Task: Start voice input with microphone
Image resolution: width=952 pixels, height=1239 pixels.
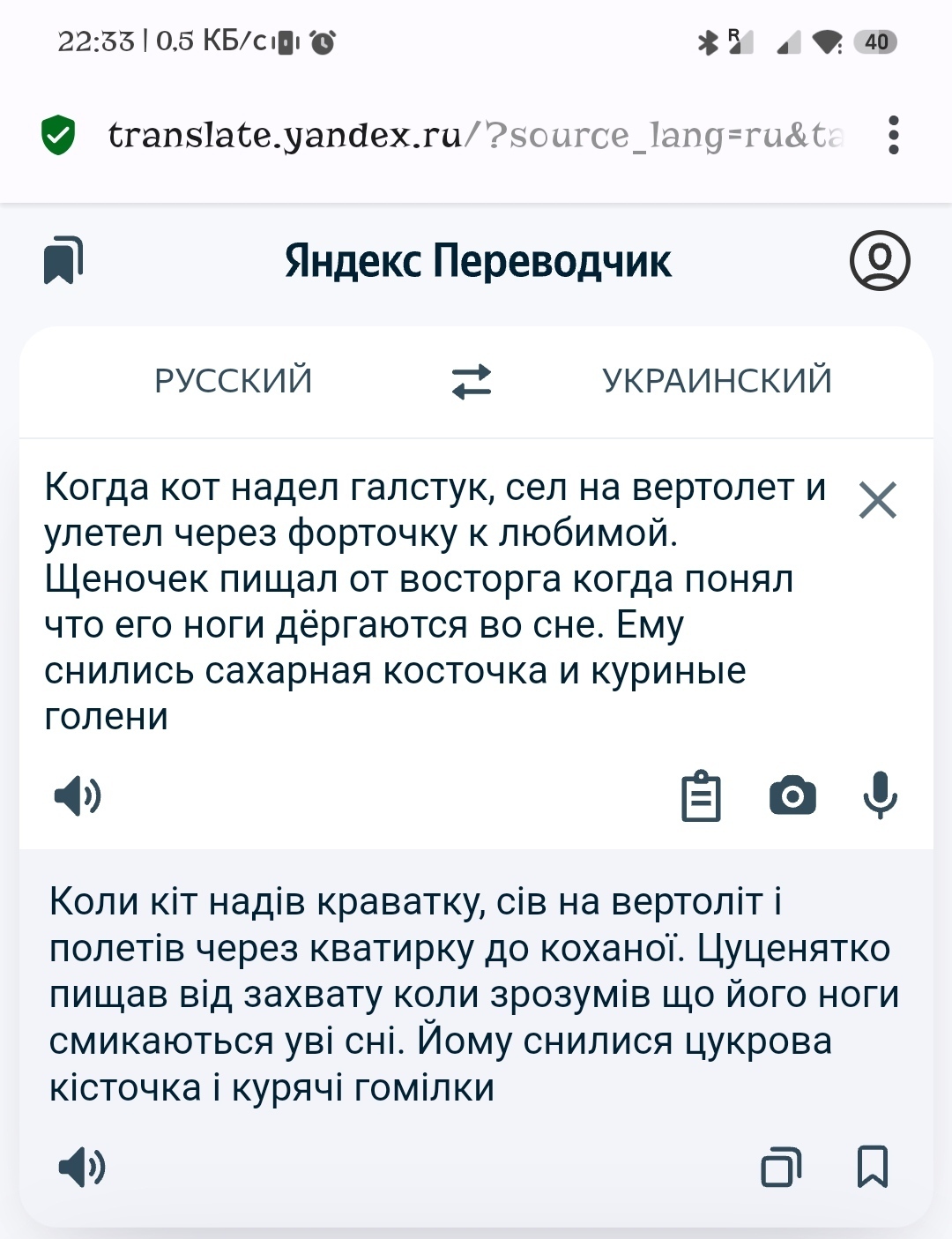Action: click(x=880, y=796)
